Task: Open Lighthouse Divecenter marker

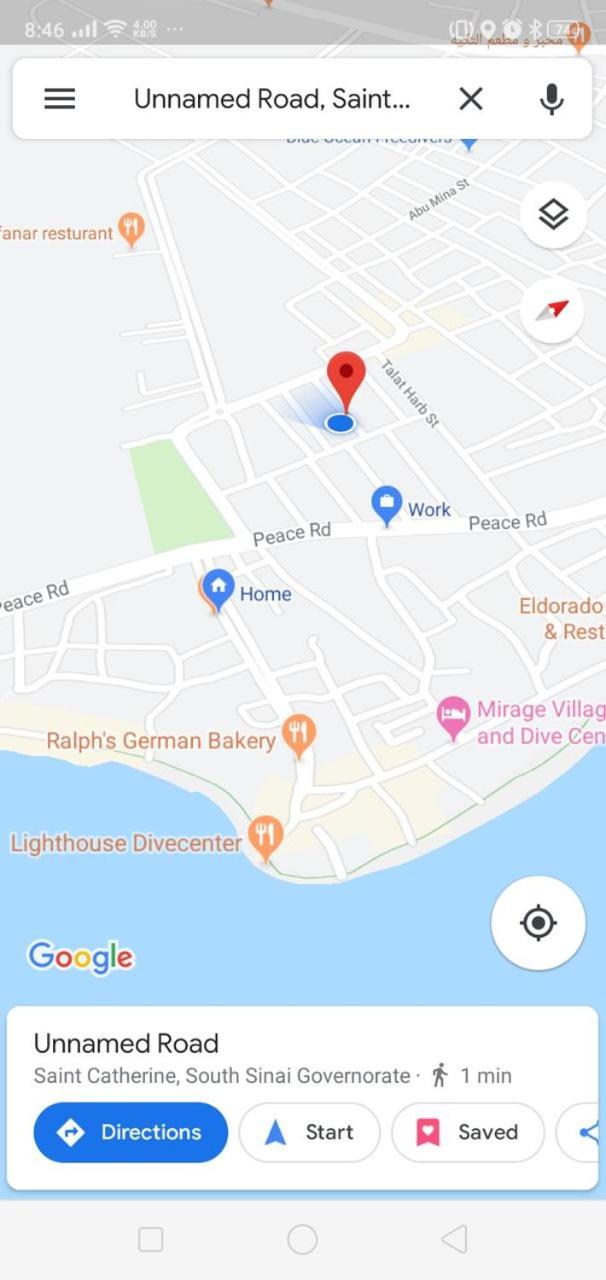Action: coord(265,836)
